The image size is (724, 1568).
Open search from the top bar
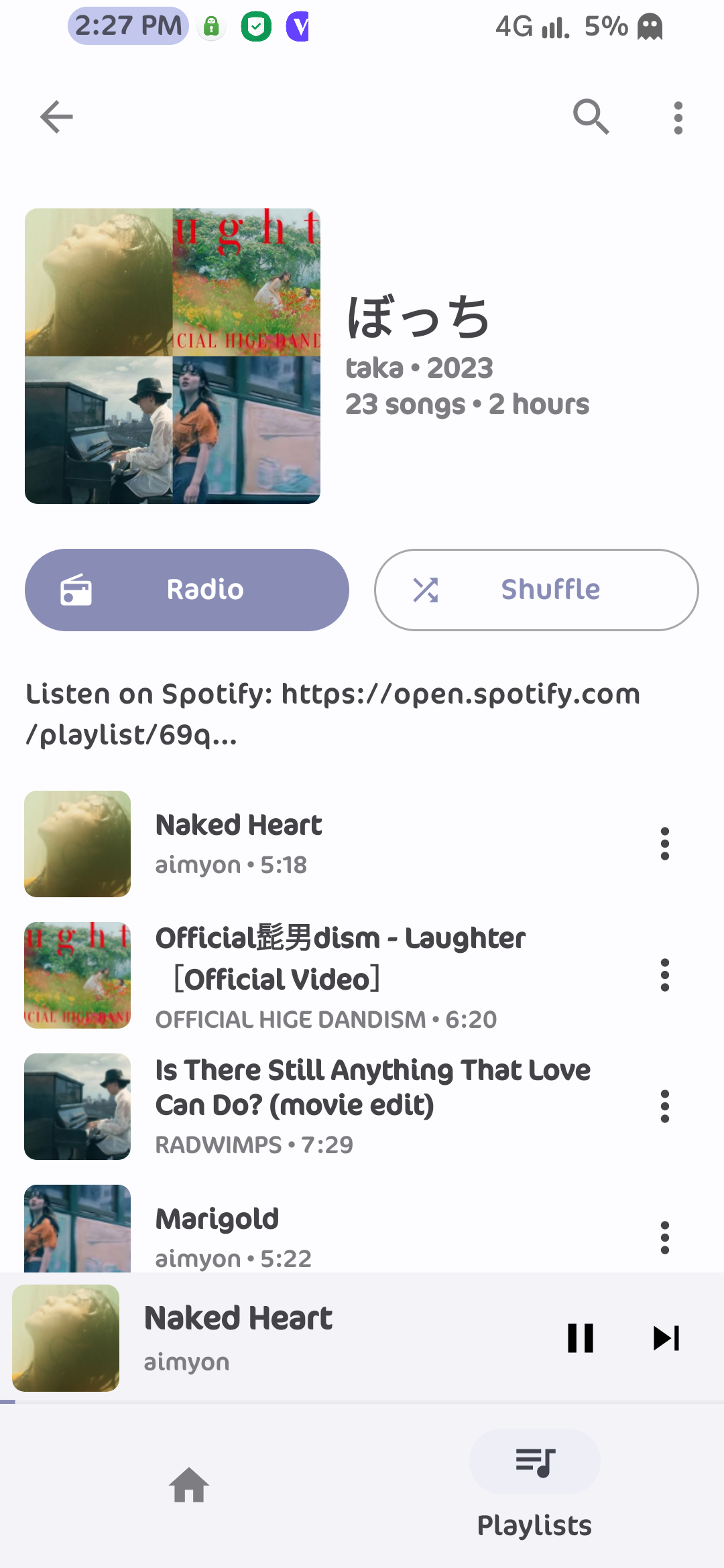[x=591, y=117]
